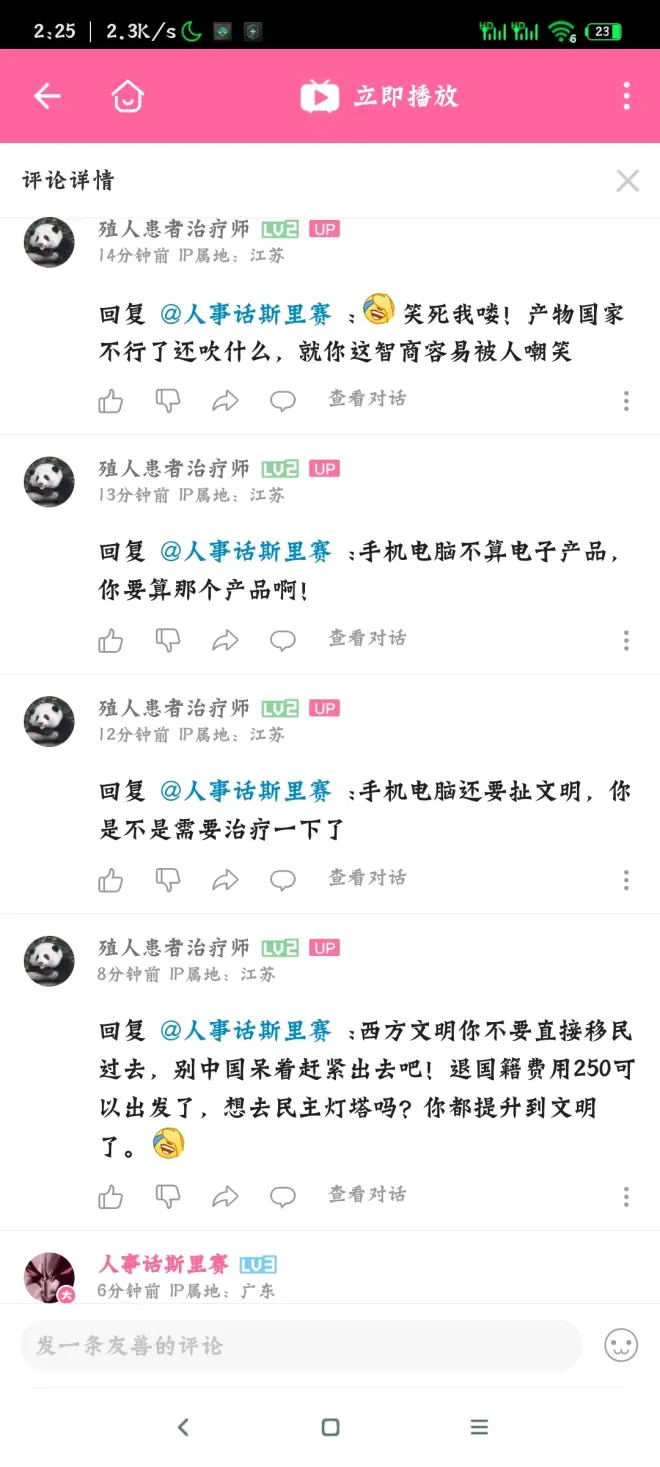660x1467 pixels.
Task: Like the 12分钟前 comment
Action: coord(111,880)
